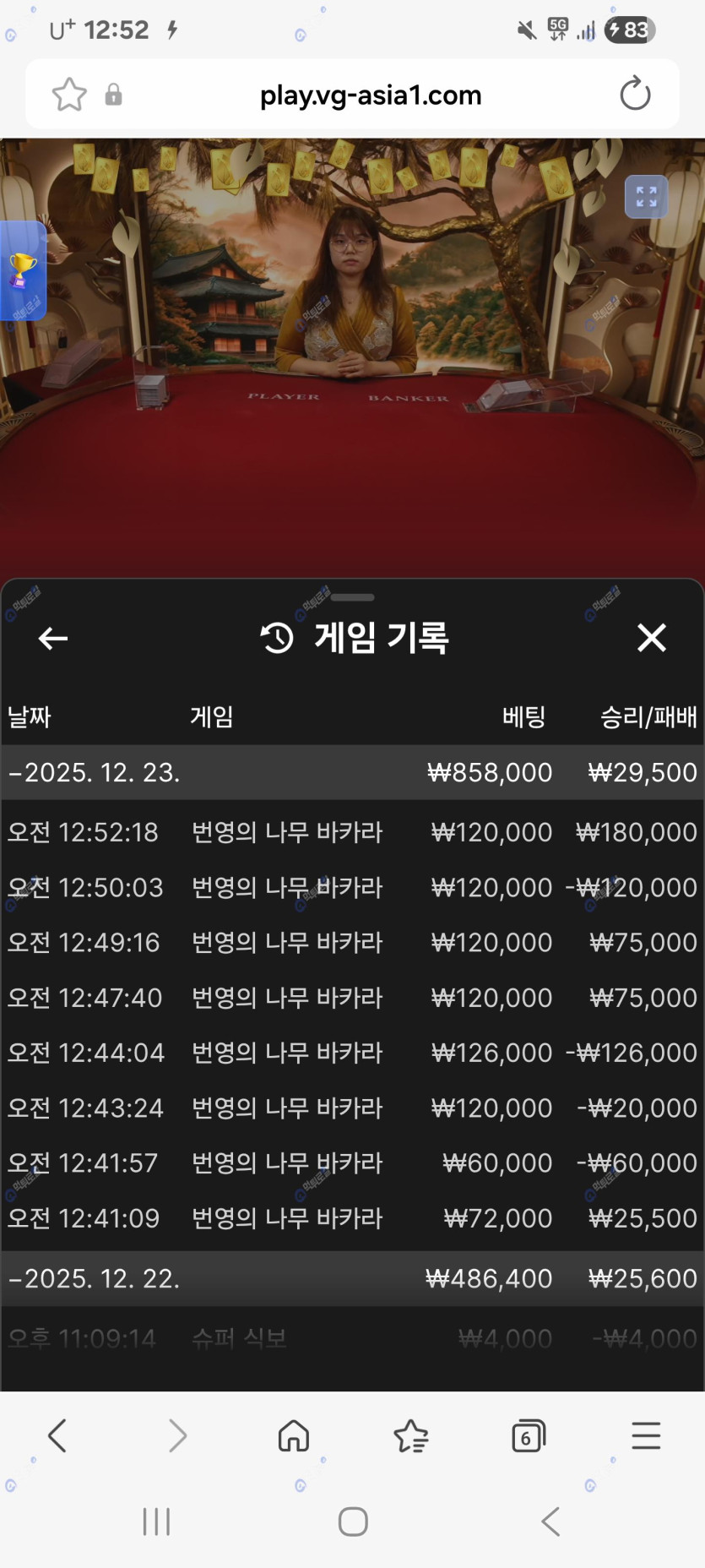Open the browser hamburger menu

[x=646, y=1435]
